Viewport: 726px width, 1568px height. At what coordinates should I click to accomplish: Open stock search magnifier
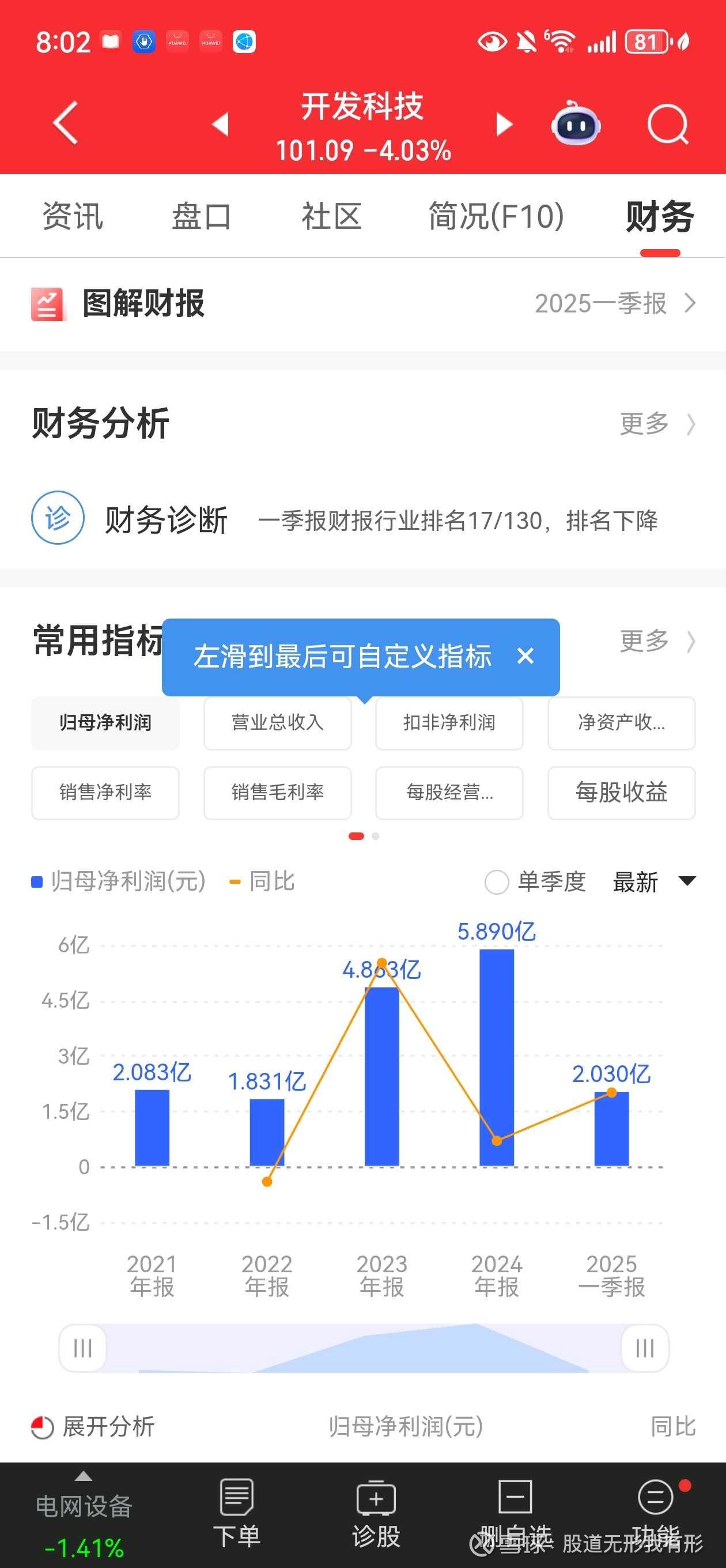coord(668,125)
